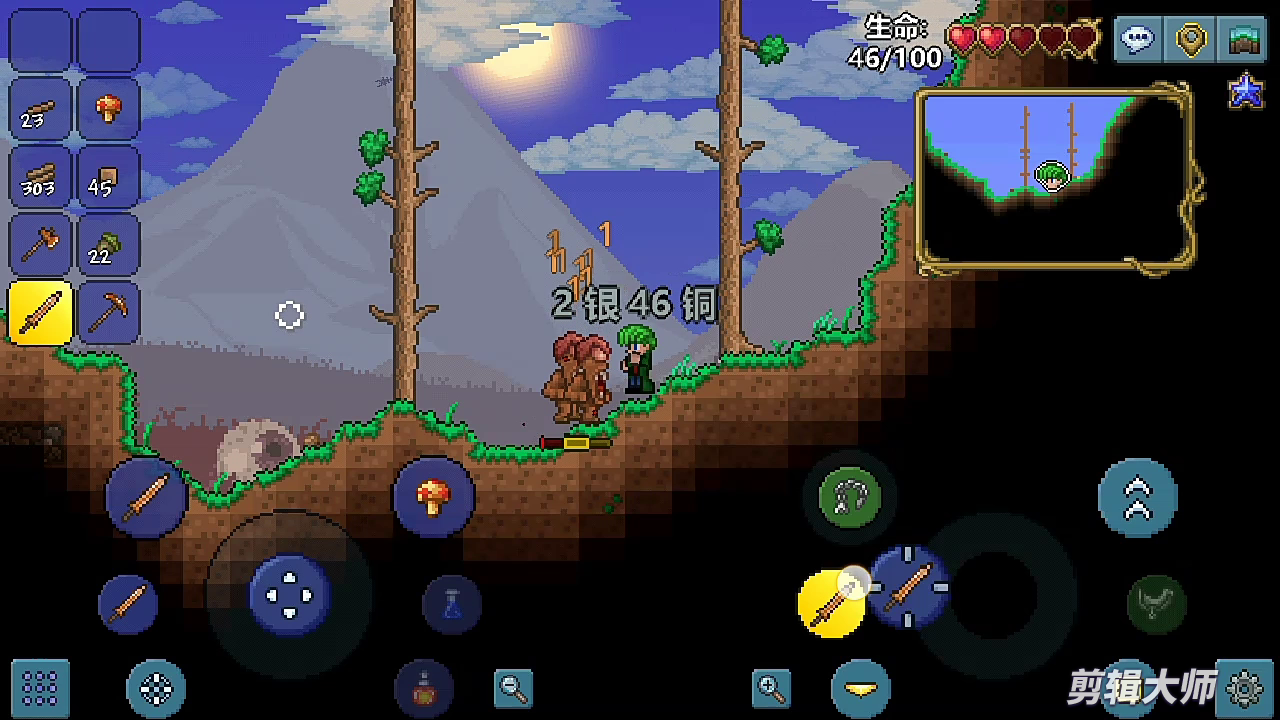This screenshot has height=720, width=1280.
Task: Tap the minimap to expand it
Action: coord(1054,178)
